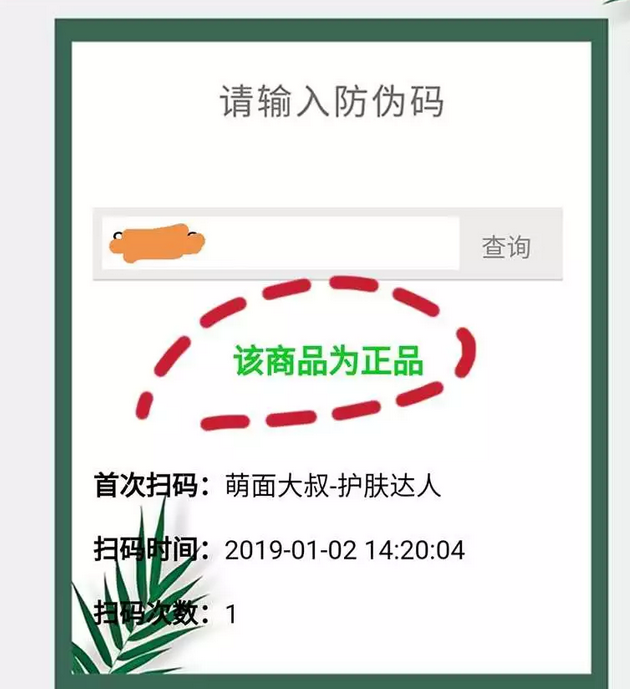Tap the 查询 query button

(506, 246)
